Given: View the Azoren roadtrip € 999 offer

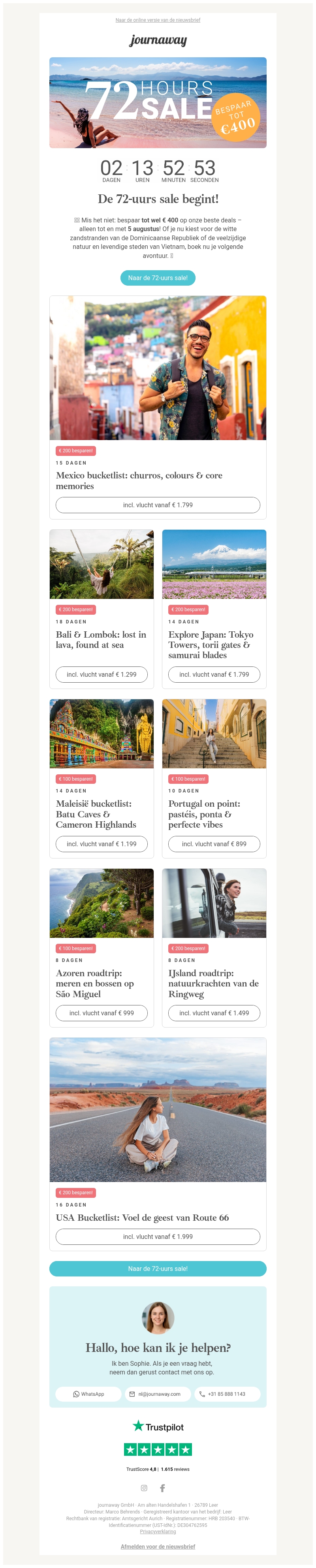Looking at the screenshot, I should coord(102,1013).
